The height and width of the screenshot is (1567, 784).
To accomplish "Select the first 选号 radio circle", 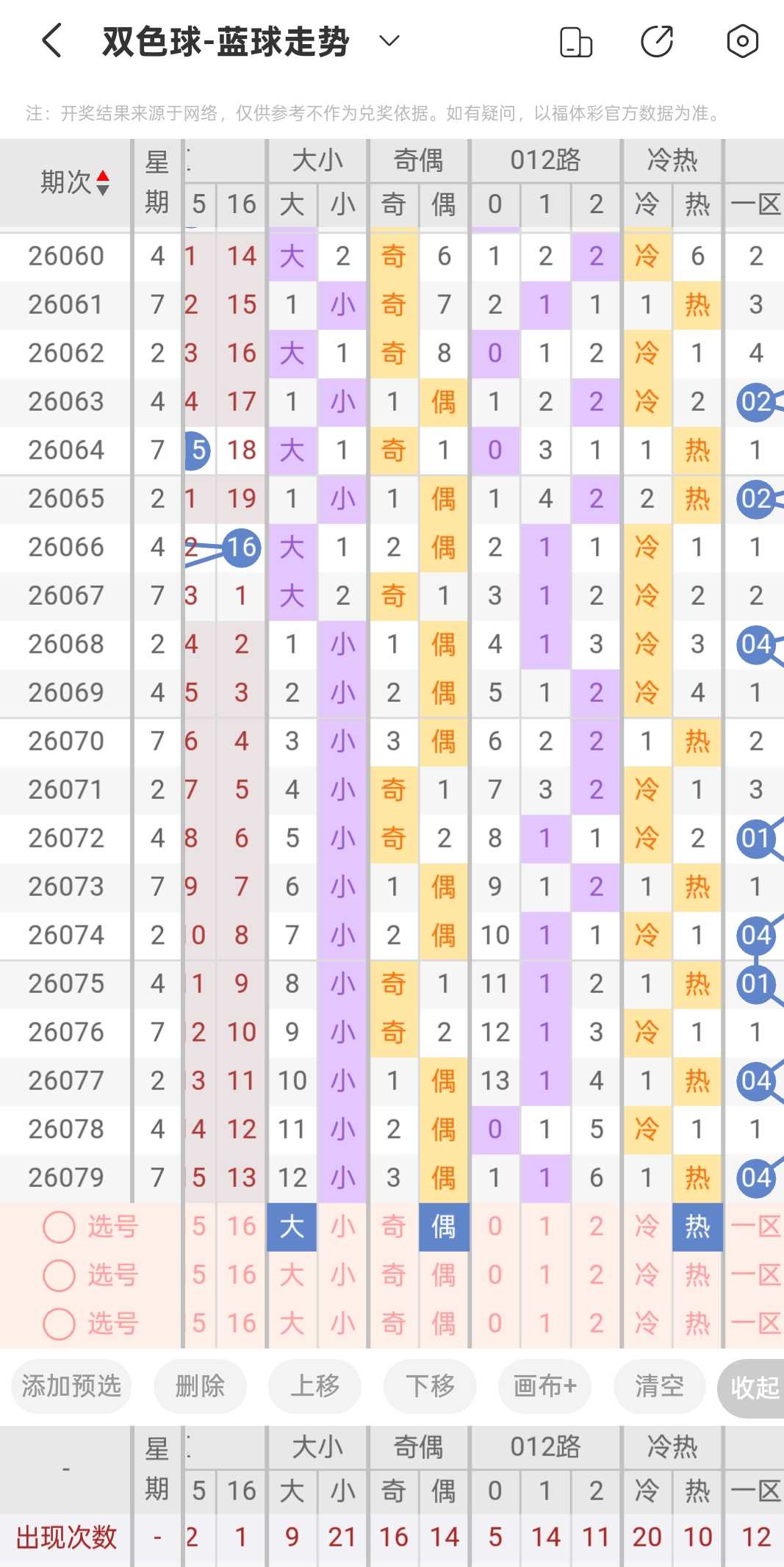I will 59,1227.
